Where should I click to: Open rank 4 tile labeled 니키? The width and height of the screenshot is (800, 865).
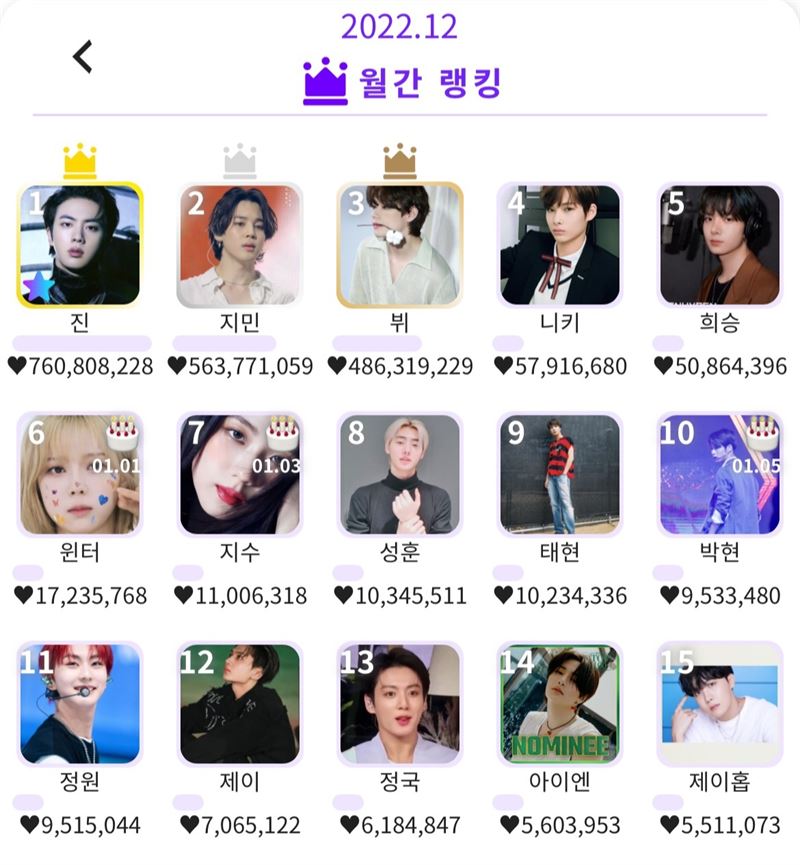tap(560, 245)
